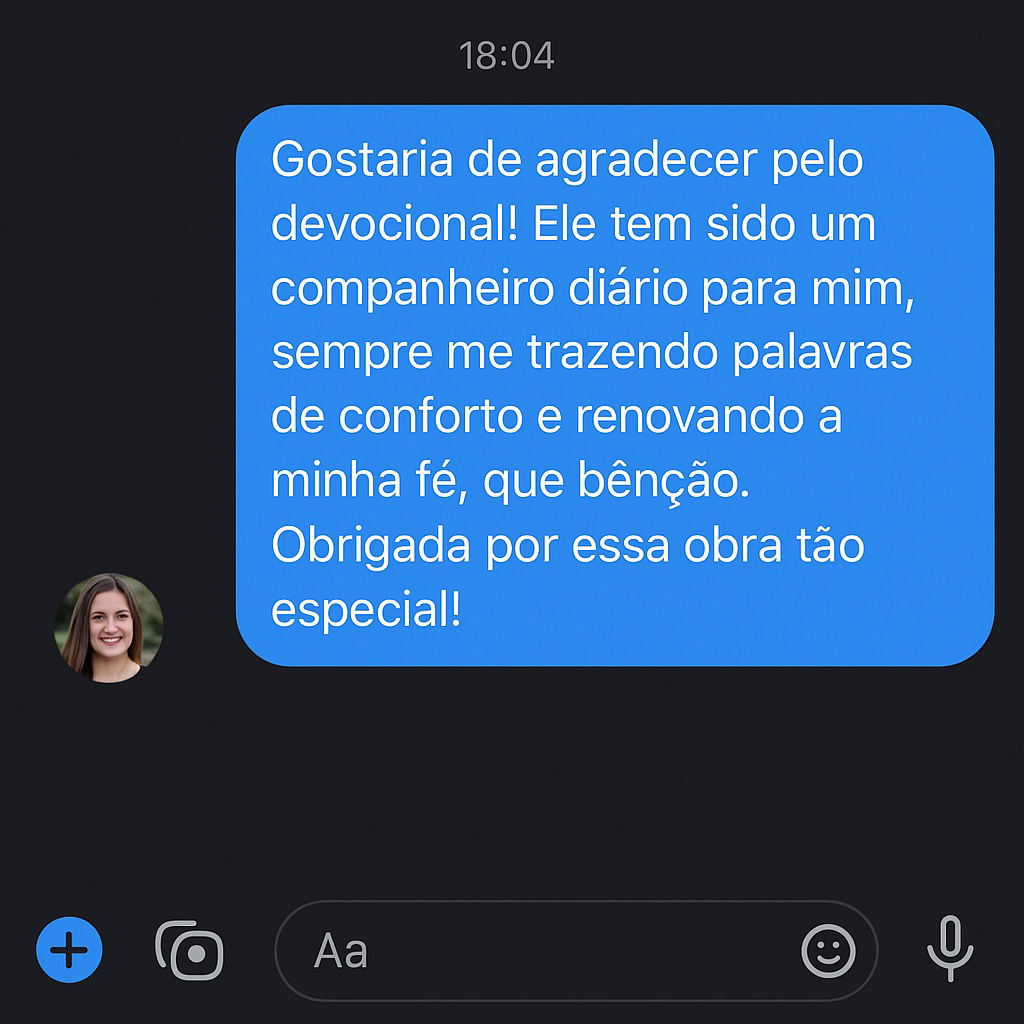
Task: Open the emoji picker smiley
Action: tap(828, 951)
